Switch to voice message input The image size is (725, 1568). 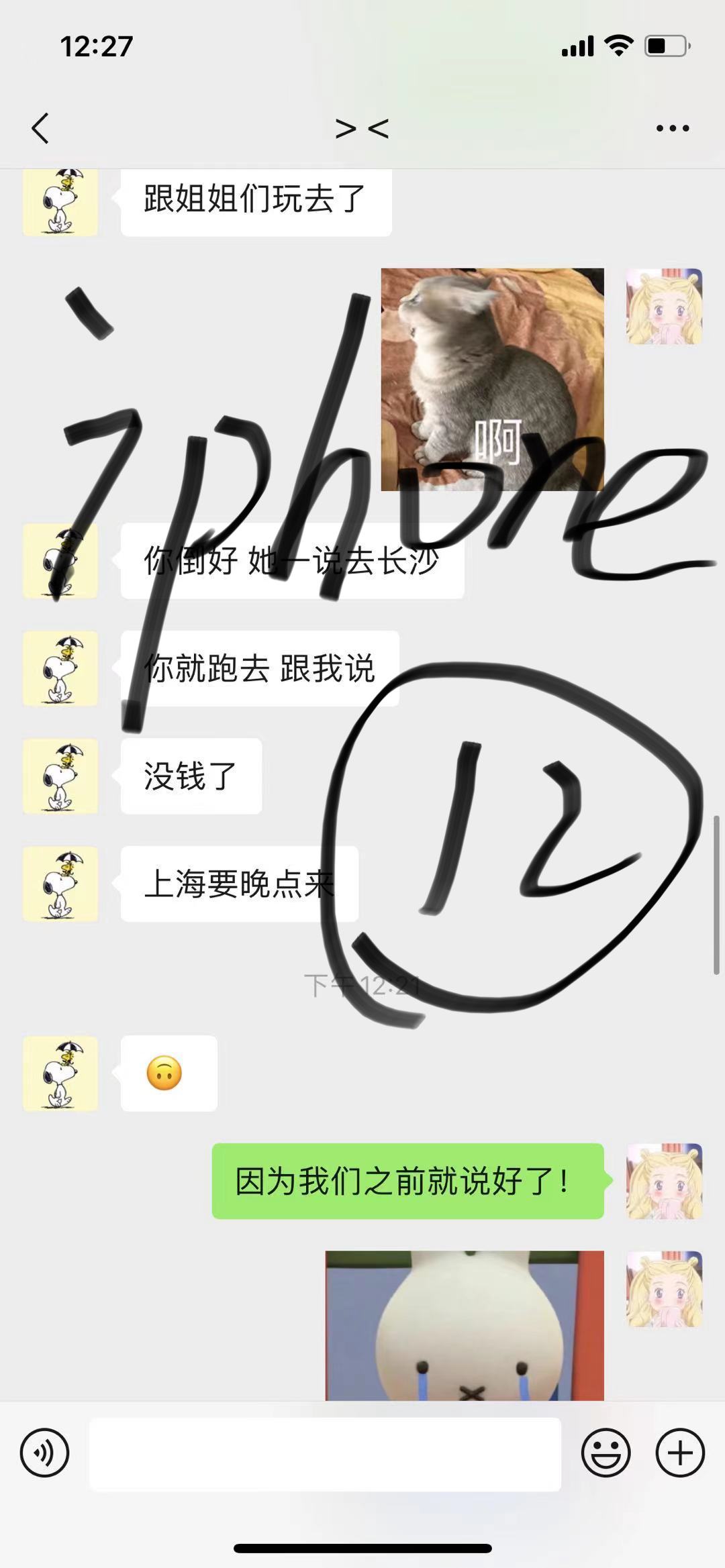tap(44, 1453)
